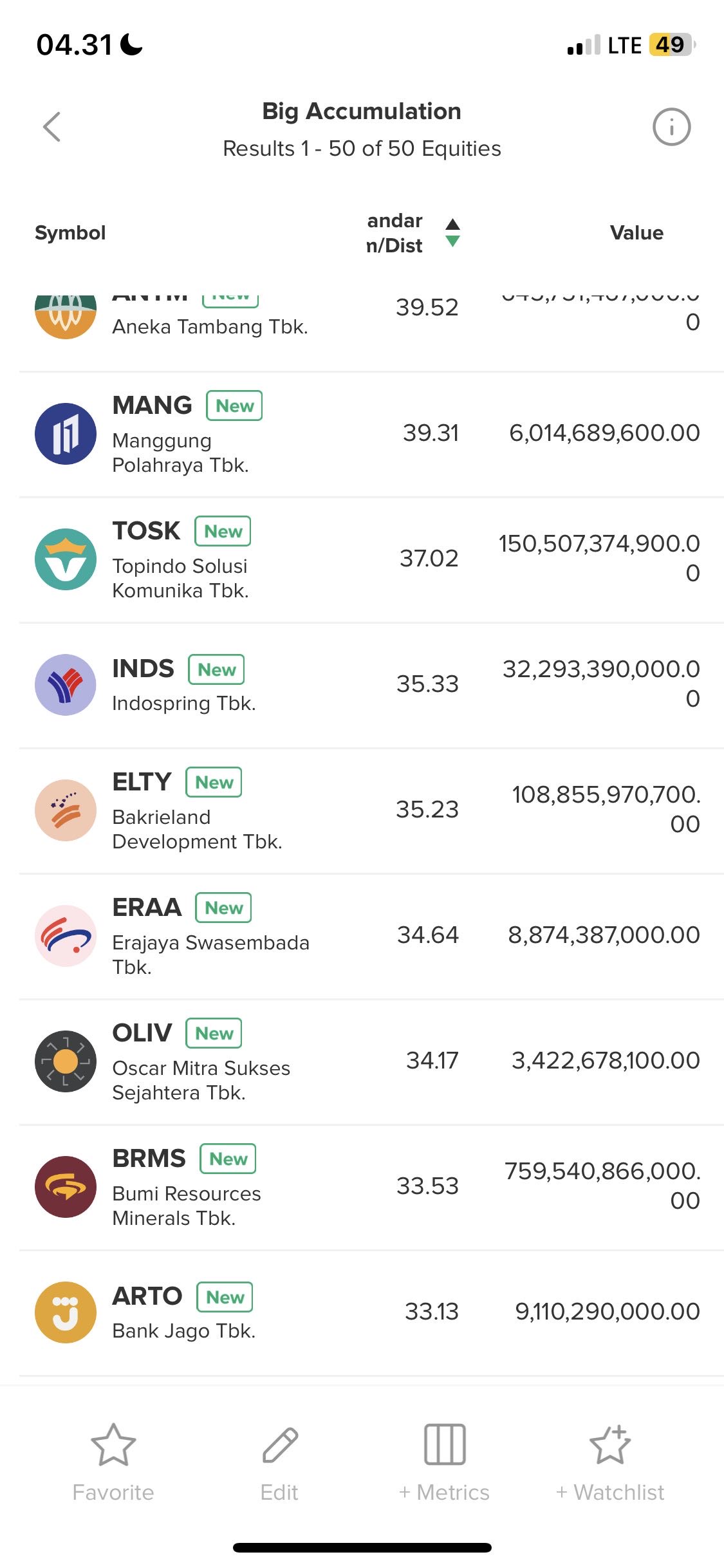Image resolution: width=724 pixels, height=1568 pixels.
Task: Go back from Big Accumulation screen
Action: pyautogui.click(x=52, y=127)
